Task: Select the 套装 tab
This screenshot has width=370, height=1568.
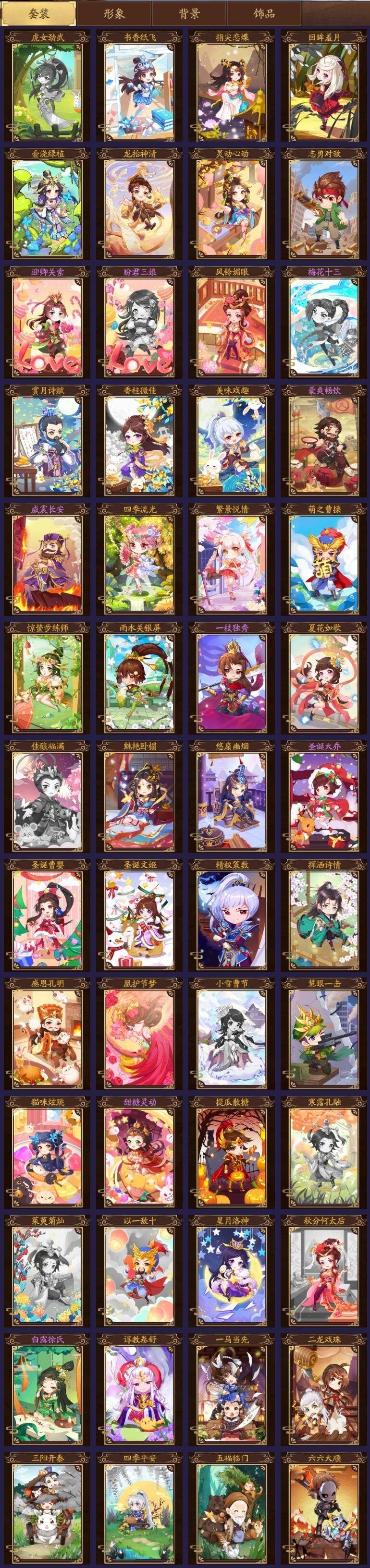Action: (x=39, y=13)
